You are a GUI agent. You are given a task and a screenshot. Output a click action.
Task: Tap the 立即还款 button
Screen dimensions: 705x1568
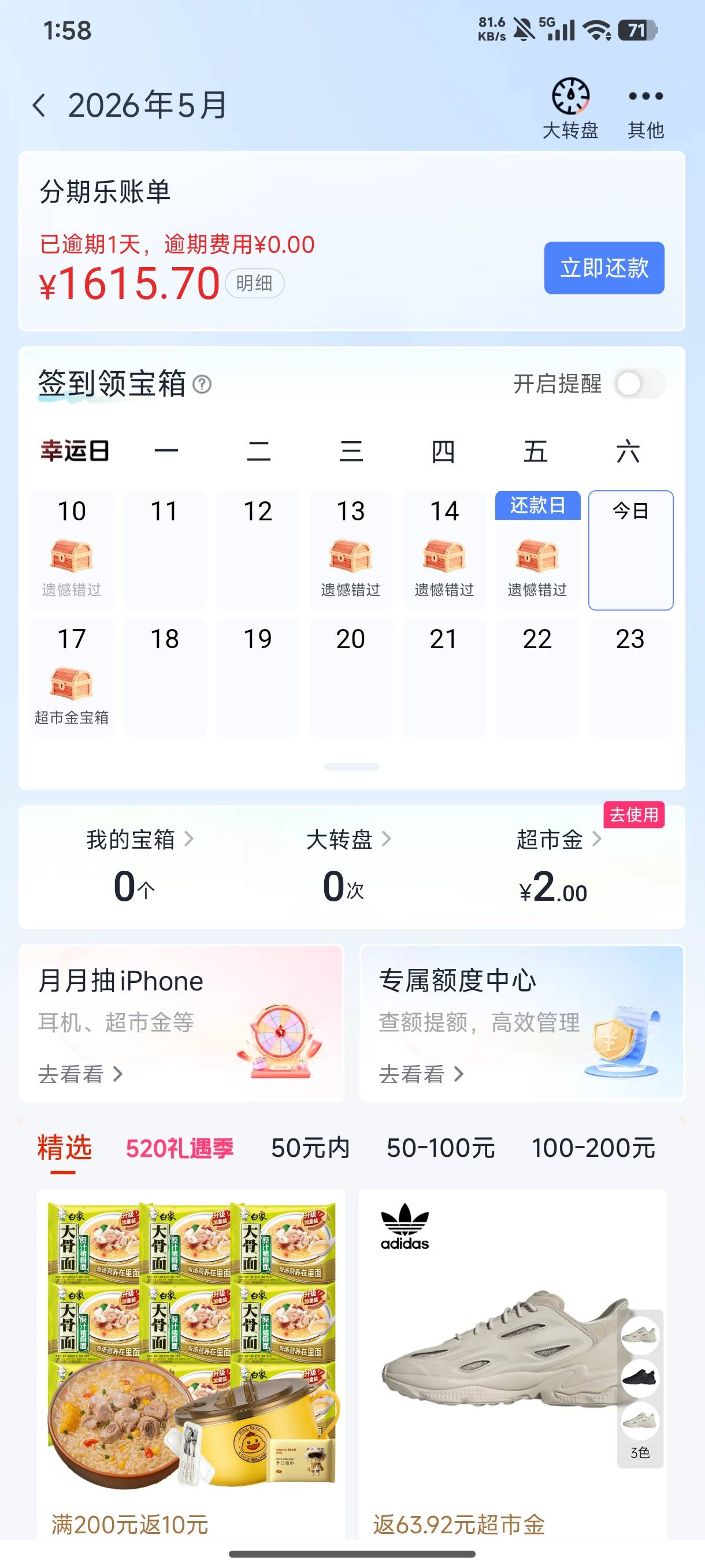604,268
